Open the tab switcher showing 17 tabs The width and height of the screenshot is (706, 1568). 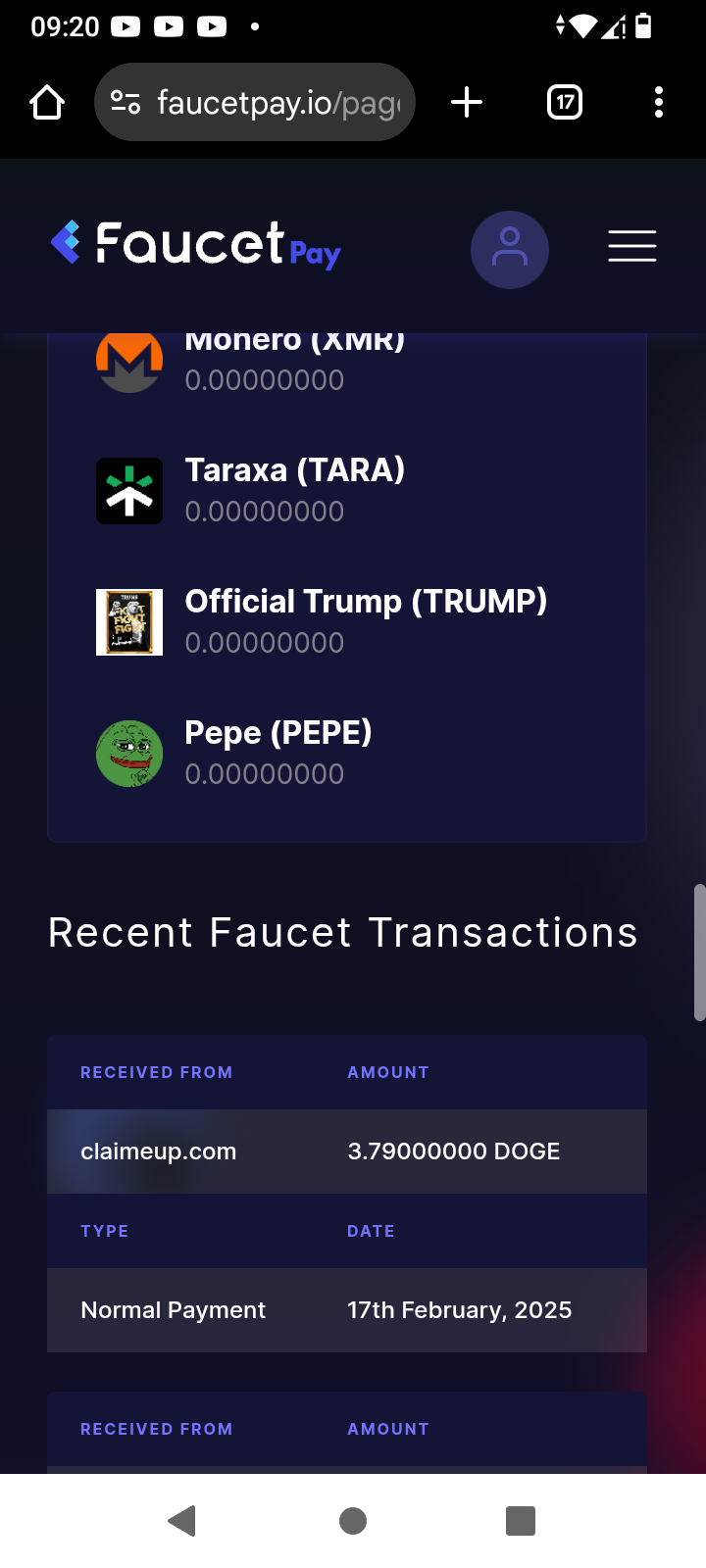(x=565, y=102)
